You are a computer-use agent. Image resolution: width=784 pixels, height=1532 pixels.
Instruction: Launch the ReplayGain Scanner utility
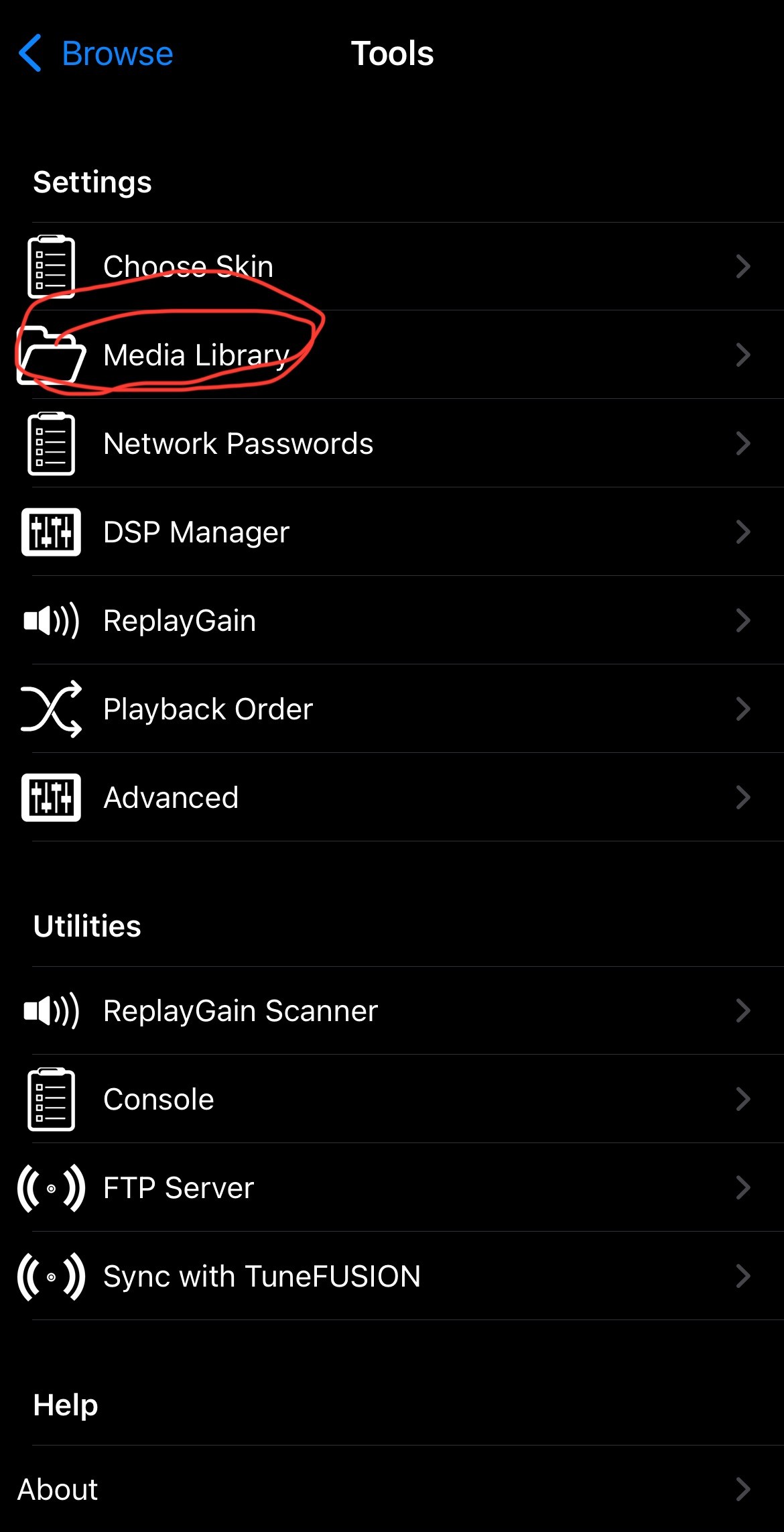tap(241, 1011)
